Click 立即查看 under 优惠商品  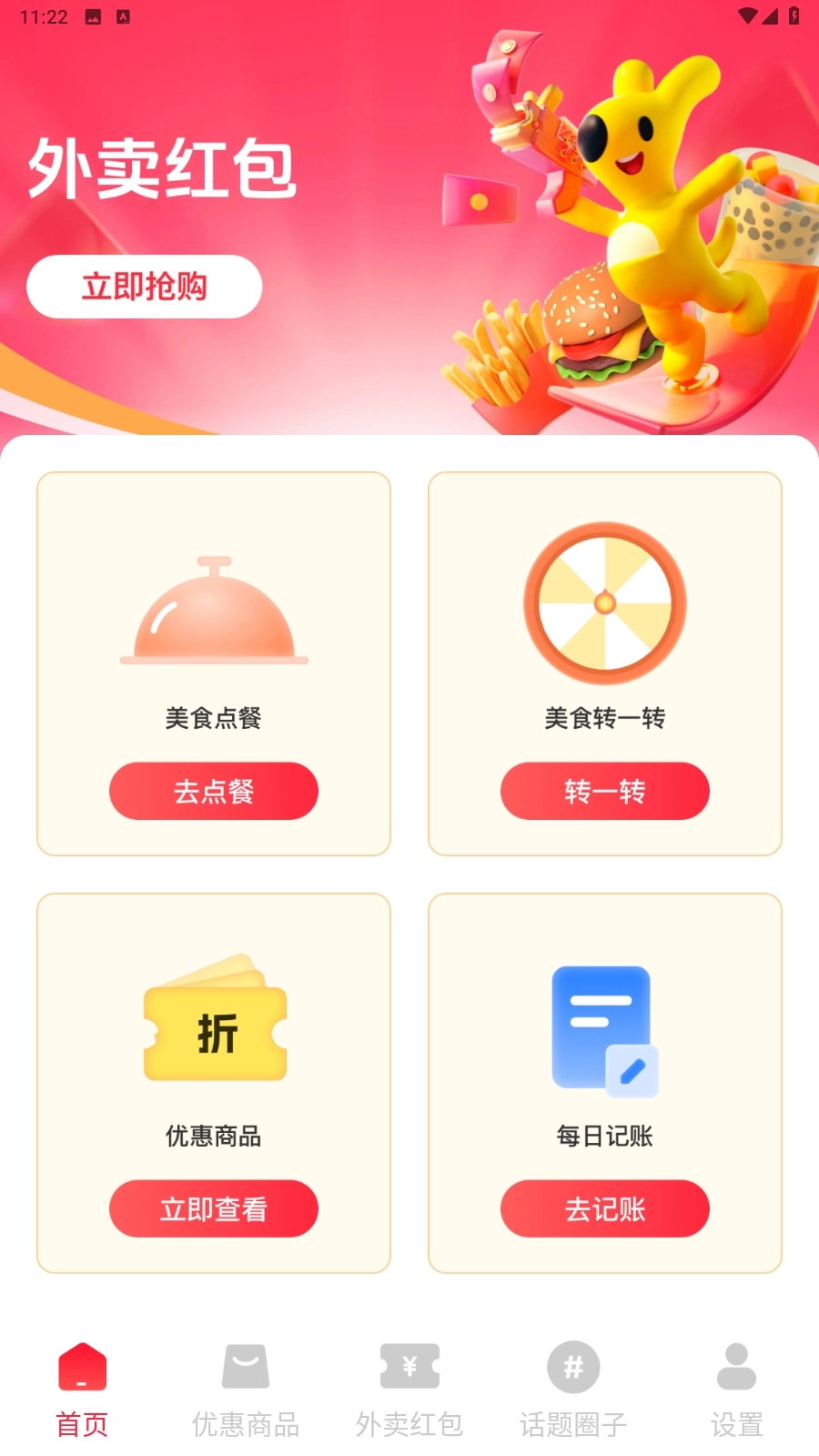[213, 1208]
